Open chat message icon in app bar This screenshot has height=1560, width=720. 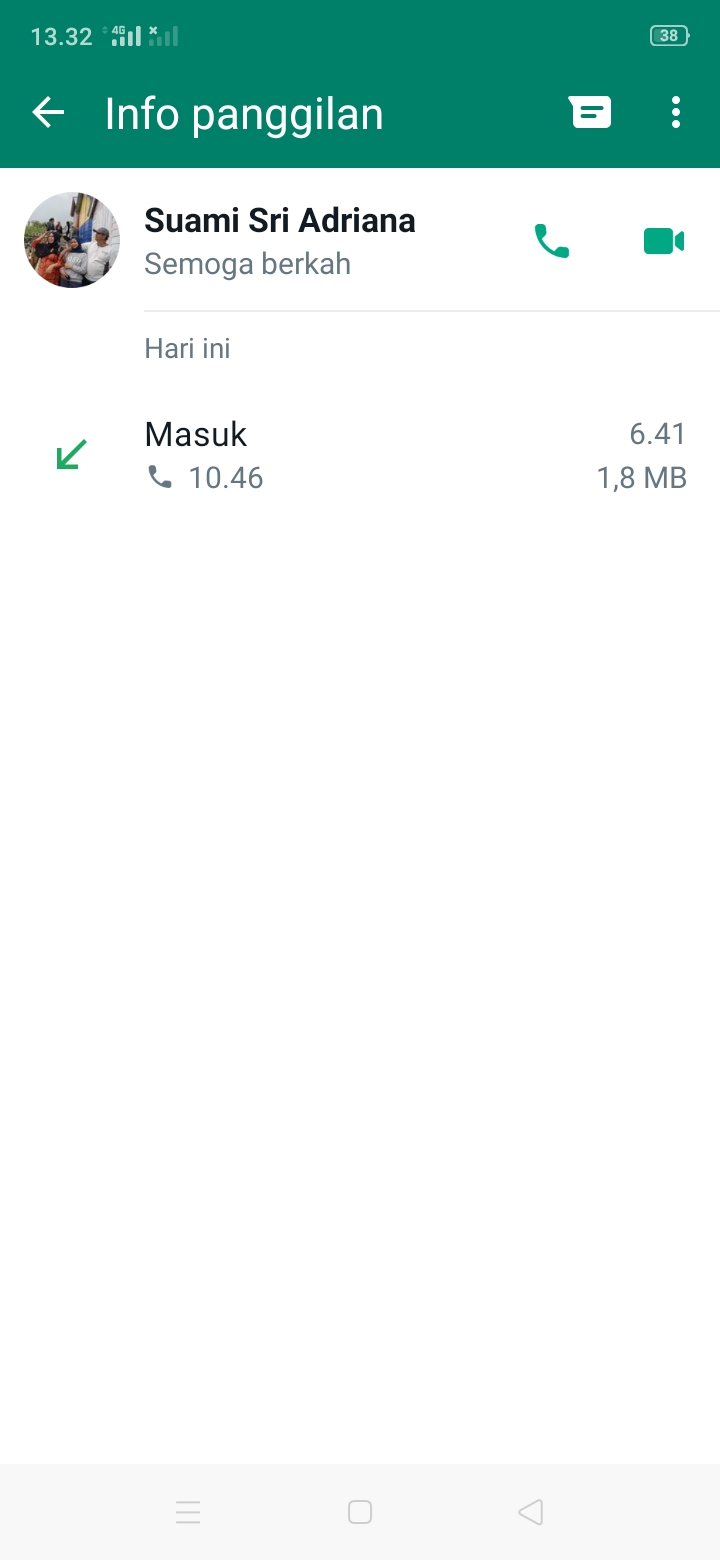pos(590,113)
